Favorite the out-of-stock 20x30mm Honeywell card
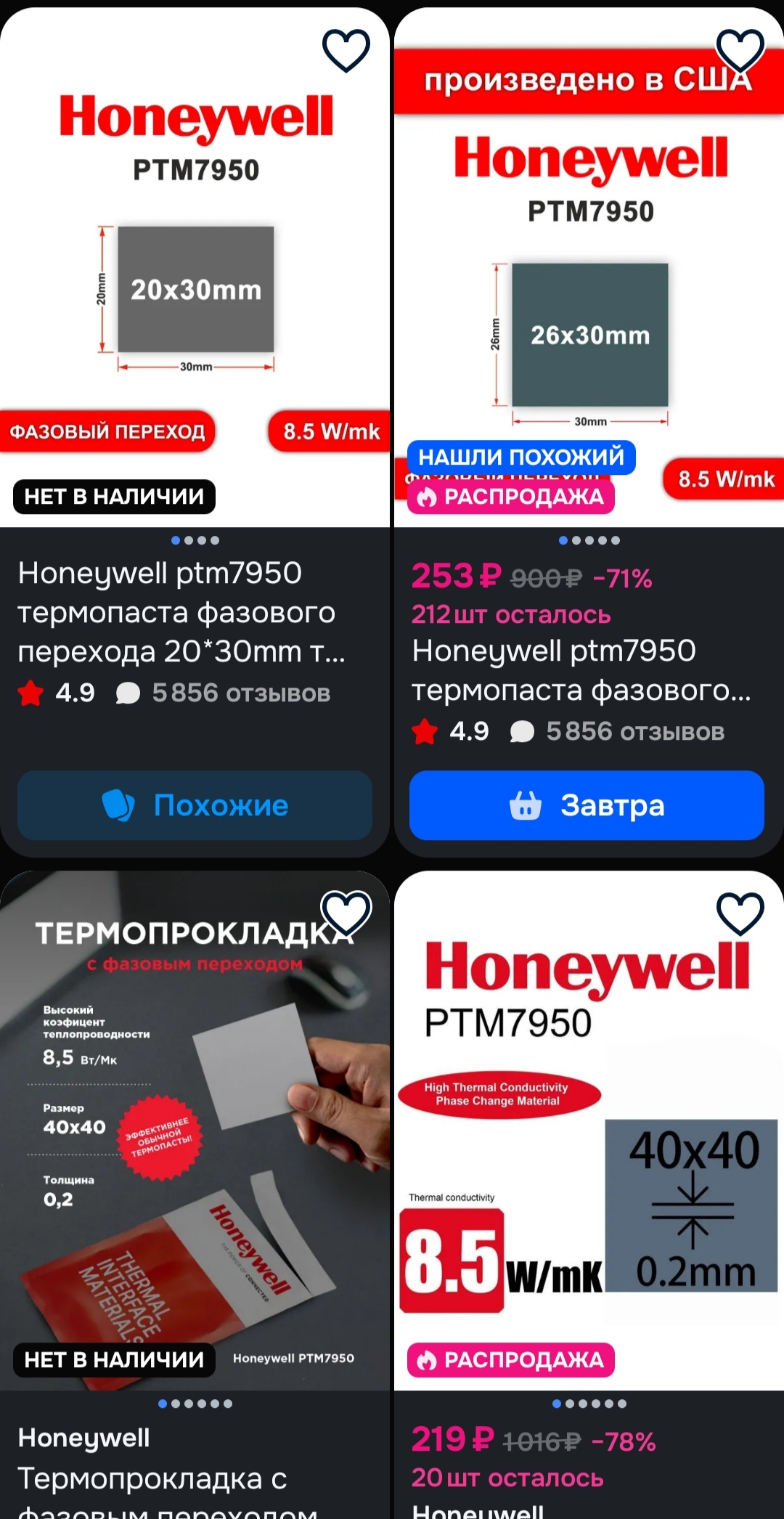Screen dimensions: 784x1519 (x=346, y=51)
